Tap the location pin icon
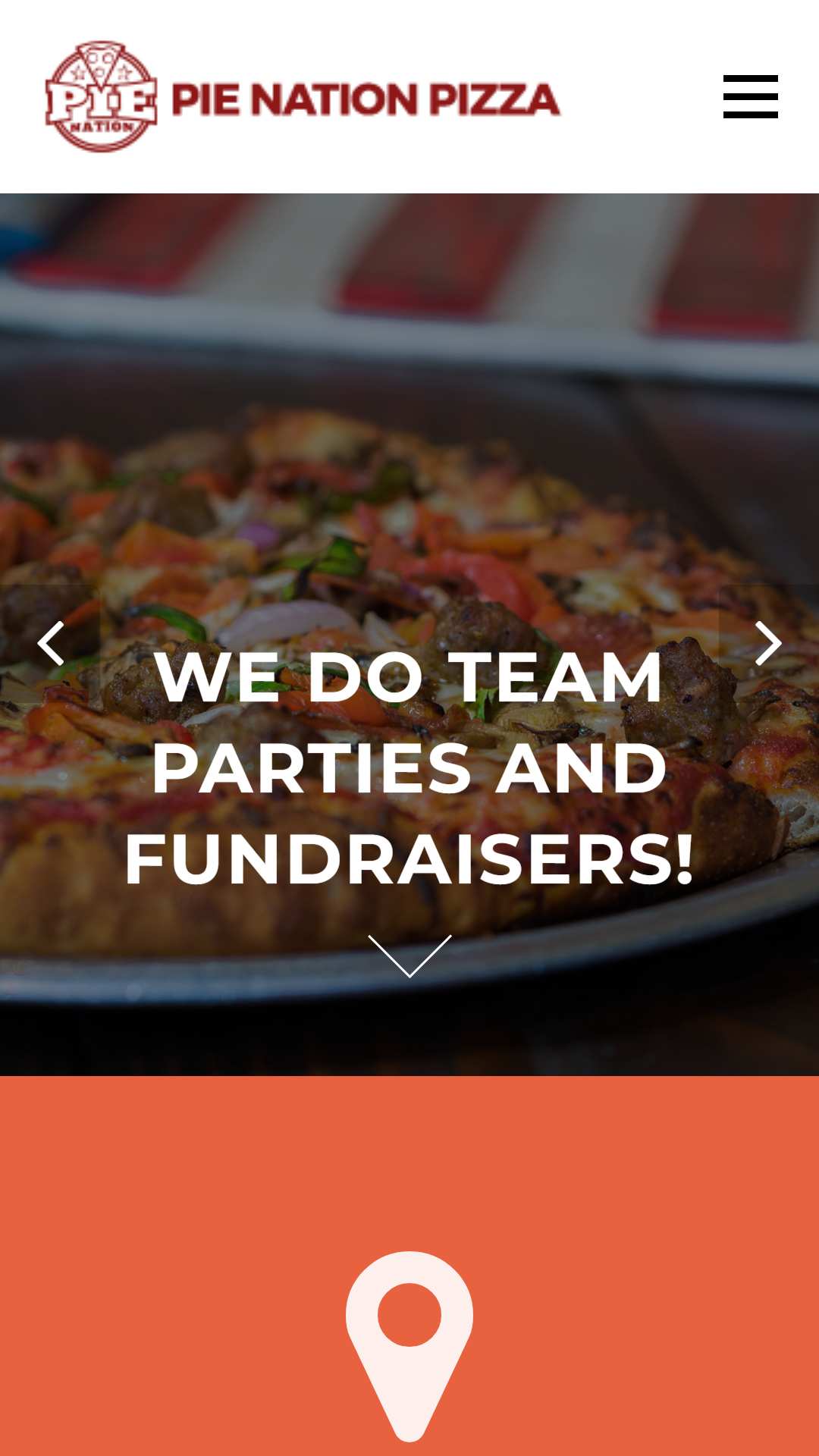Screen dimensions: 819x1456 pyautogui.click(x=409, y=1346)
